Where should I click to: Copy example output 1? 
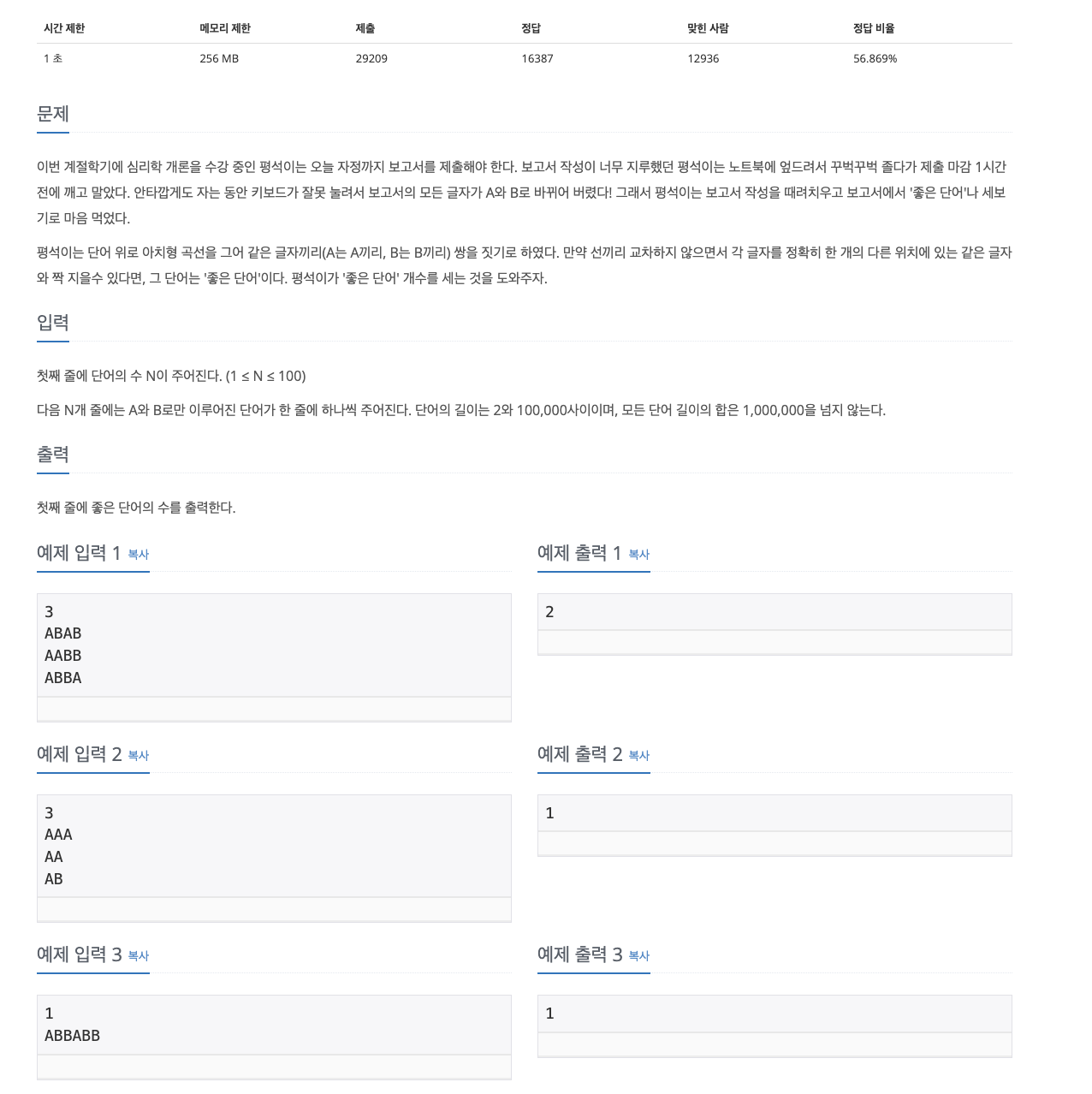[x=638, y=555]
